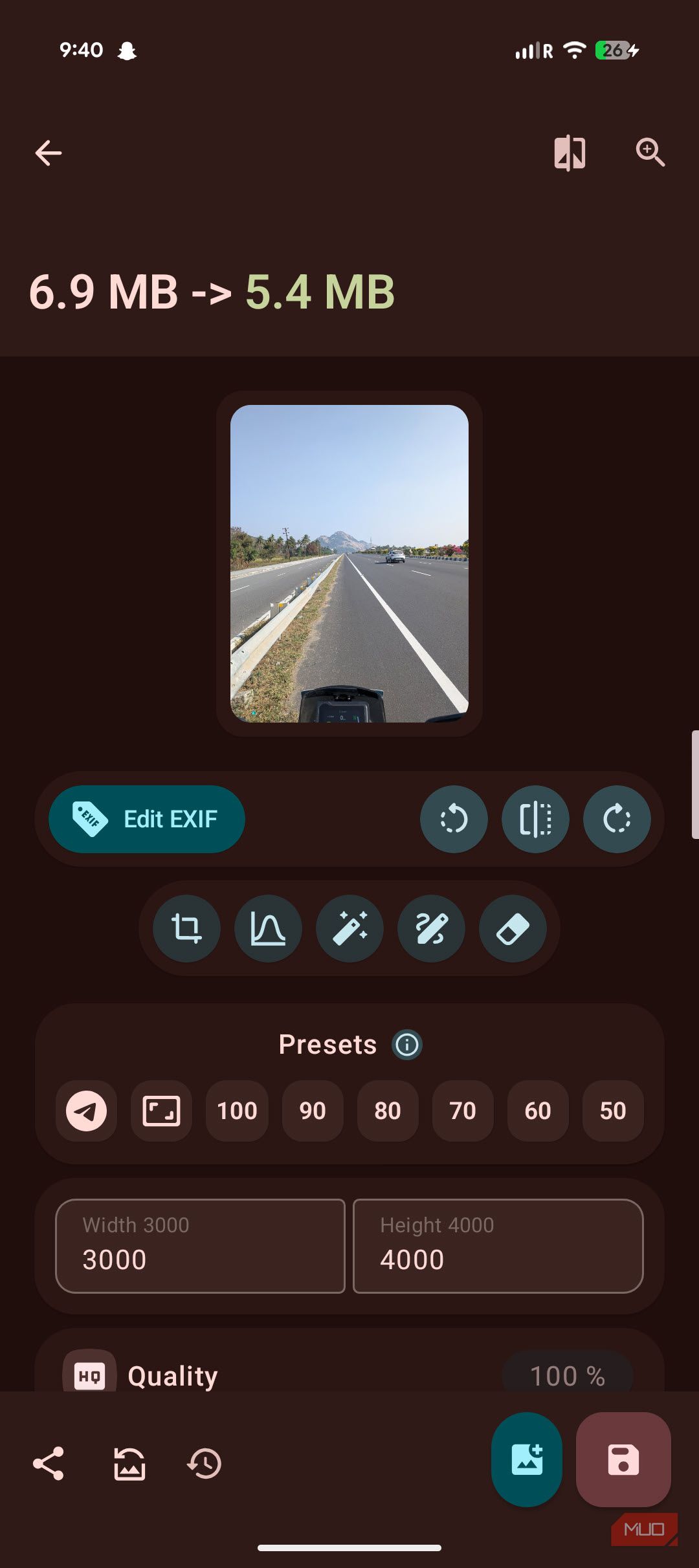Share the image

coord(49,1463)
